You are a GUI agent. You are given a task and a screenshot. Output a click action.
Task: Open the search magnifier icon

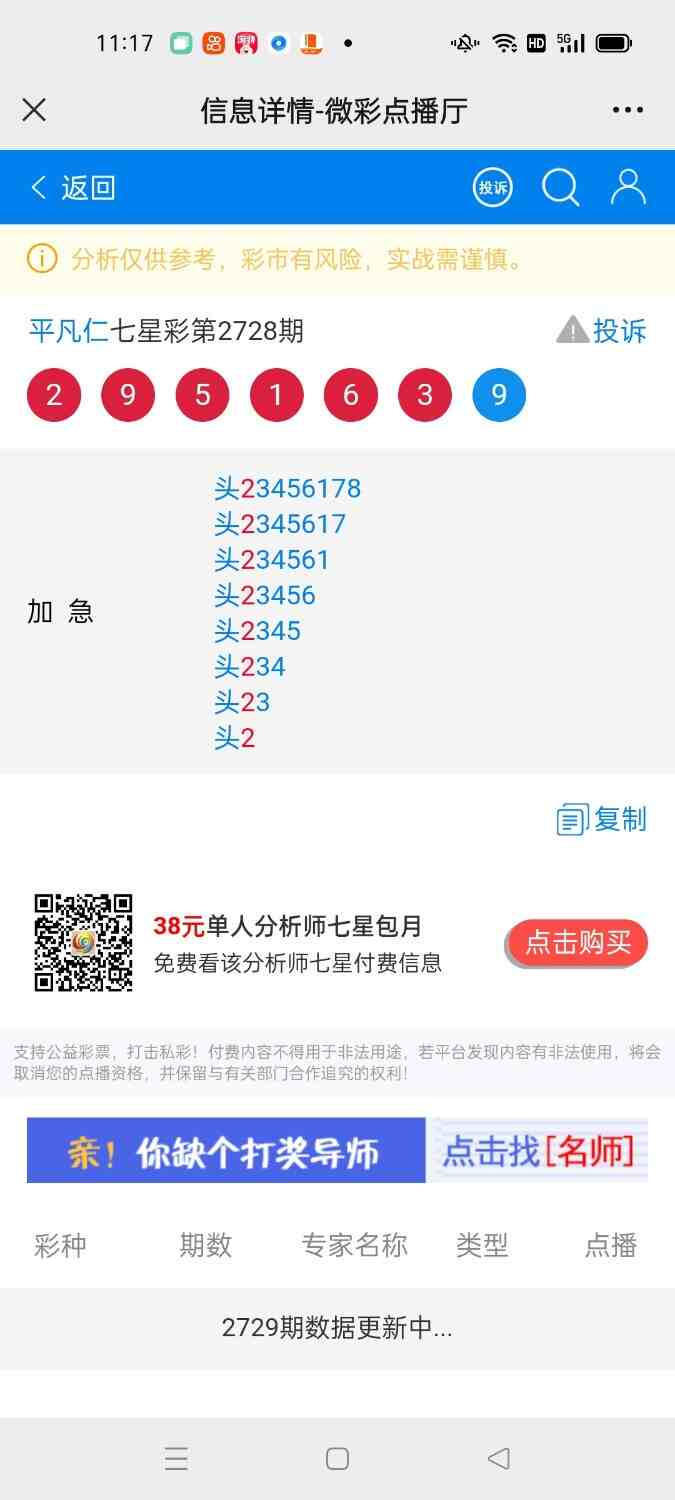[560, 187]
